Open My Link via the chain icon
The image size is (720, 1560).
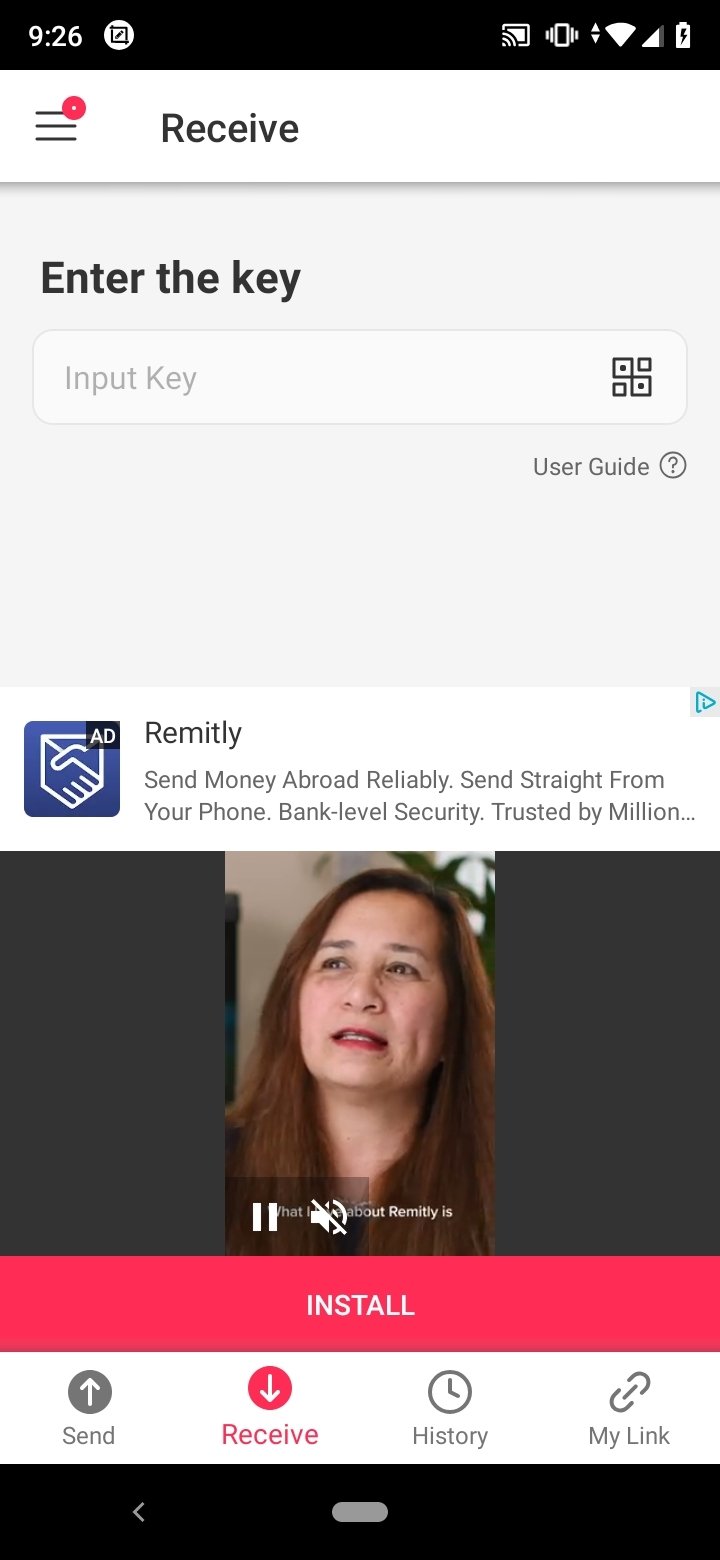click(629, 1391)
